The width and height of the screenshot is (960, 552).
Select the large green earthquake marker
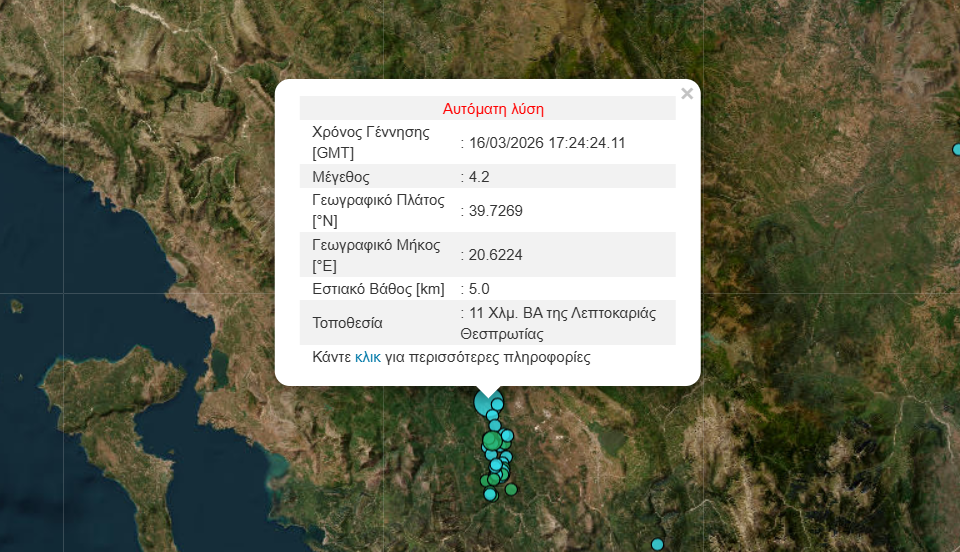pos(491,440)
